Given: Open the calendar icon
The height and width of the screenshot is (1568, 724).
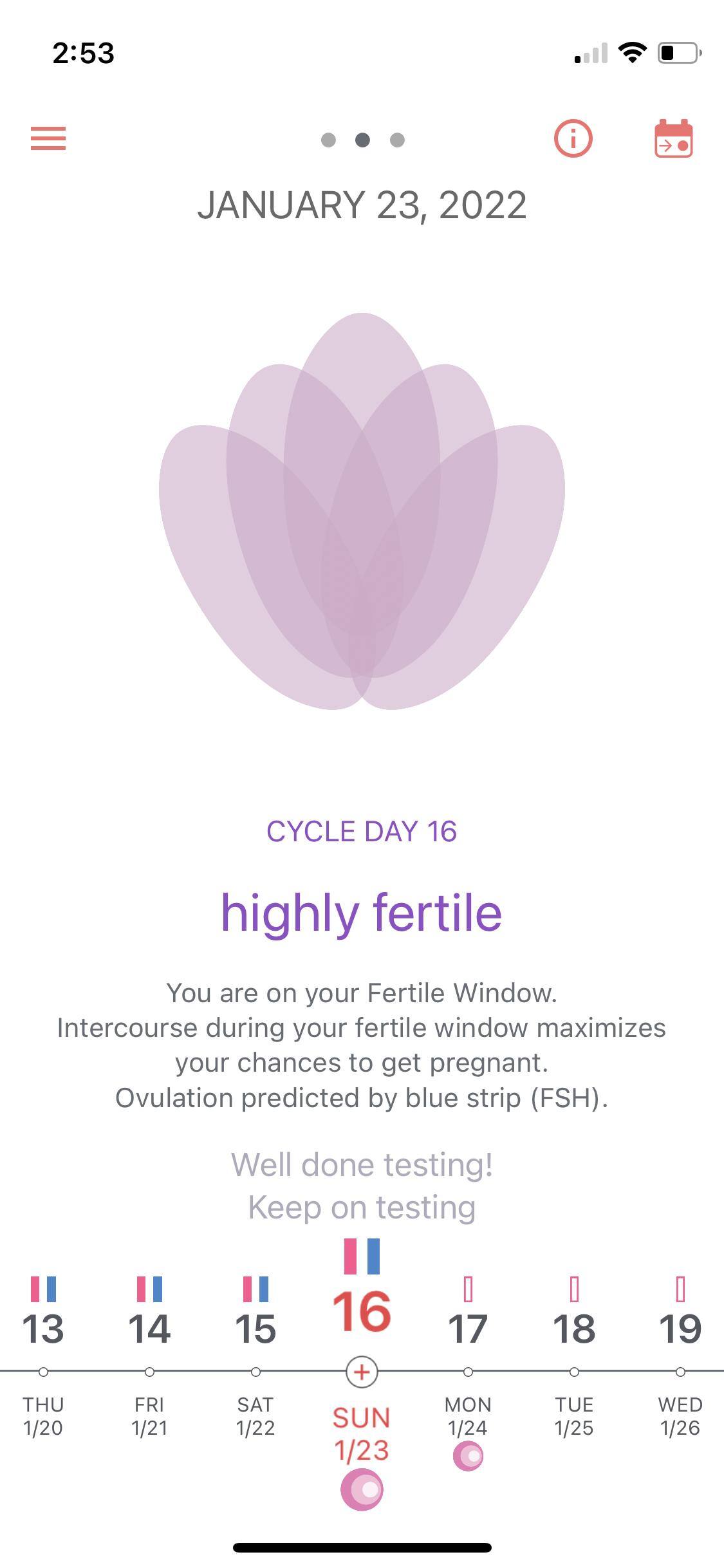Looking at the screenshot, I should 673,138.
